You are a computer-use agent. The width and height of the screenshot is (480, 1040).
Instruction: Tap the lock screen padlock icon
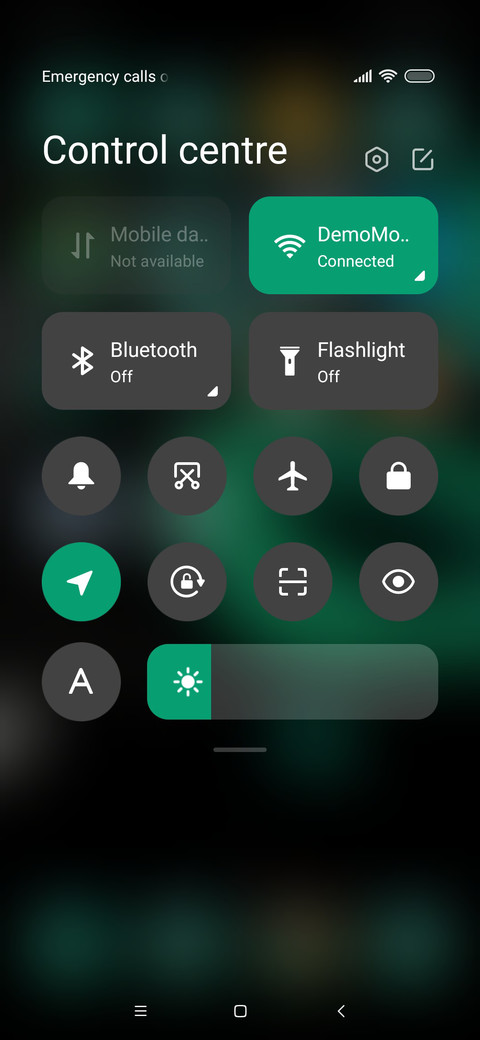click(x=398, y=476)
